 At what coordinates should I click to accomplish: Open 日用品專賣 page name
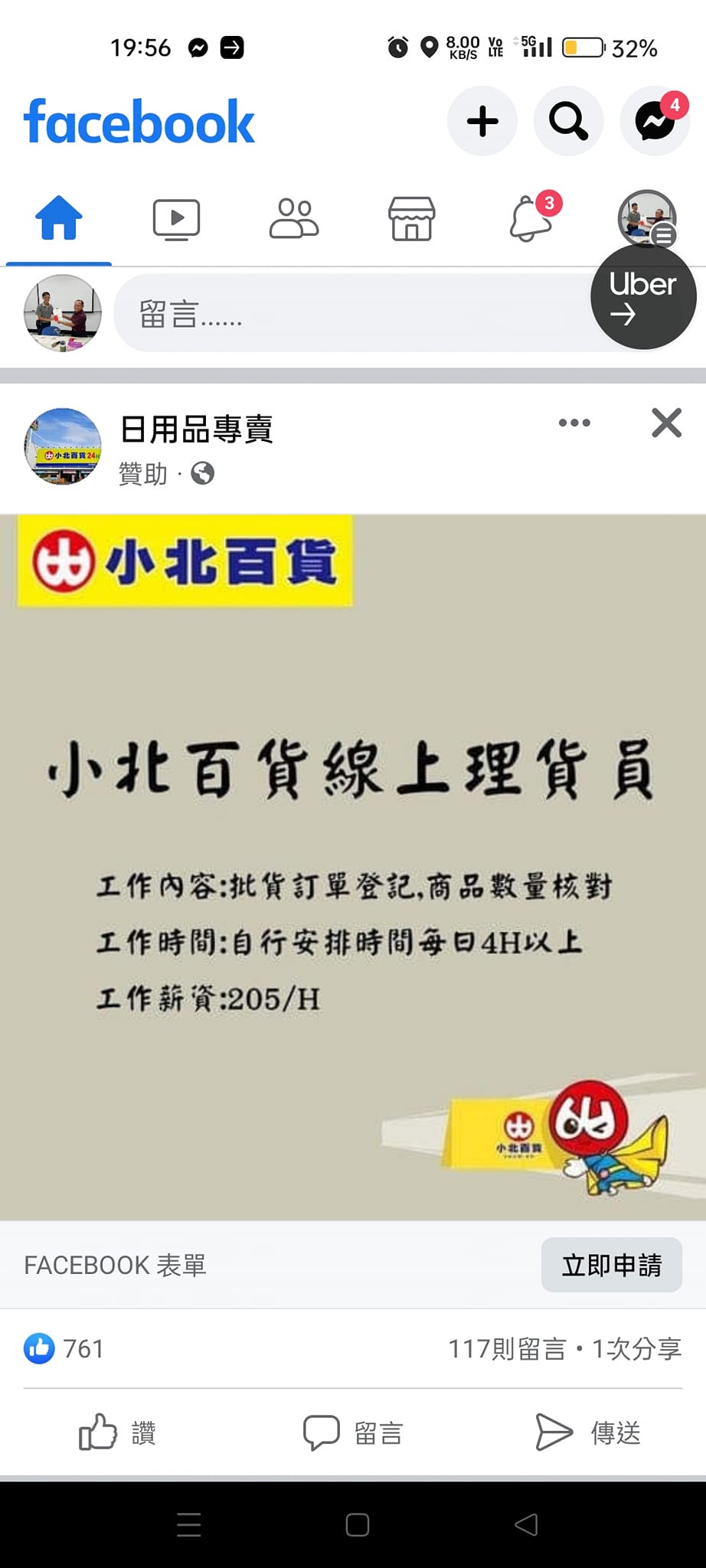(196, 429)
